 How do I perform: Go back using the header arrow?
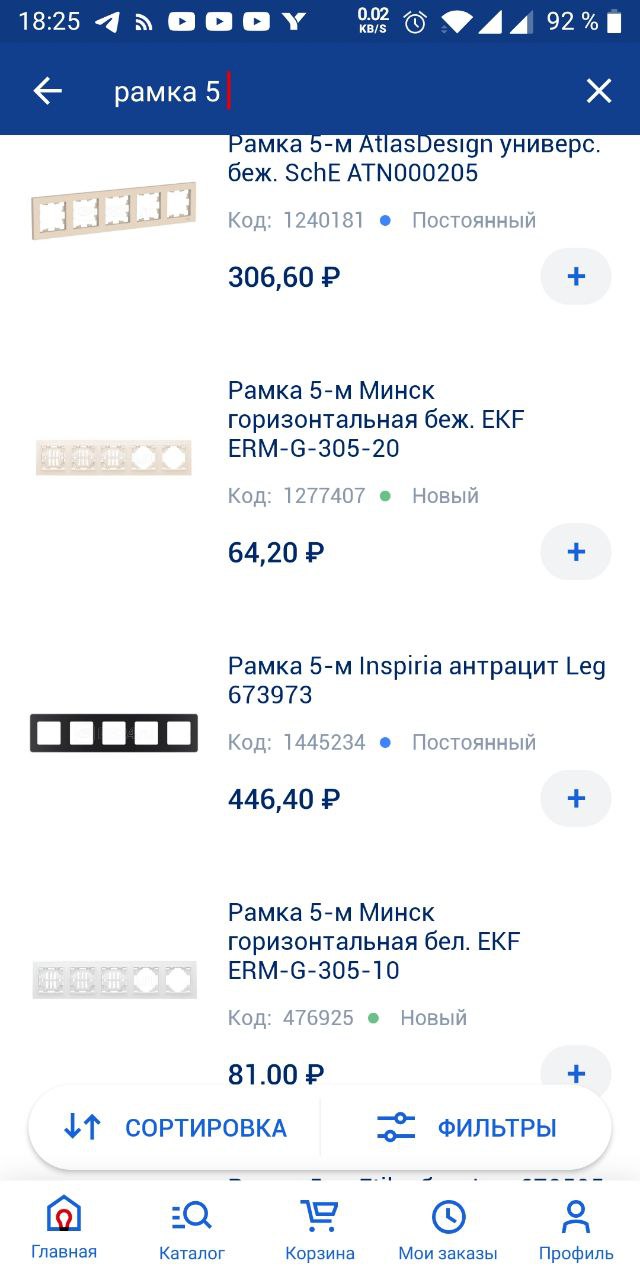tap(48, 91)
